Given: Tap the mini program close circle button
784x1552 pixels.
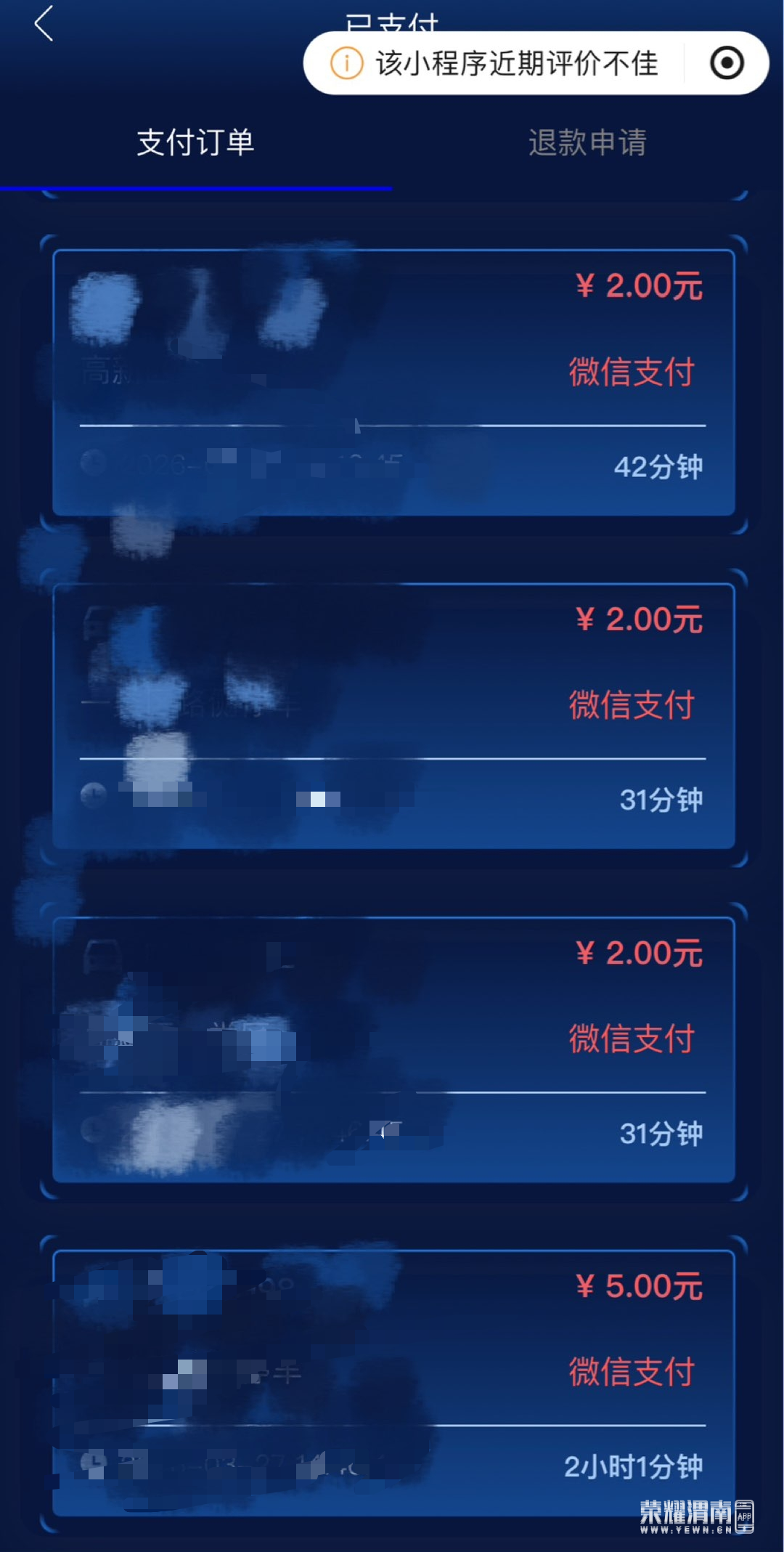Looking at the screenshot, I should [x=727, y=63].
